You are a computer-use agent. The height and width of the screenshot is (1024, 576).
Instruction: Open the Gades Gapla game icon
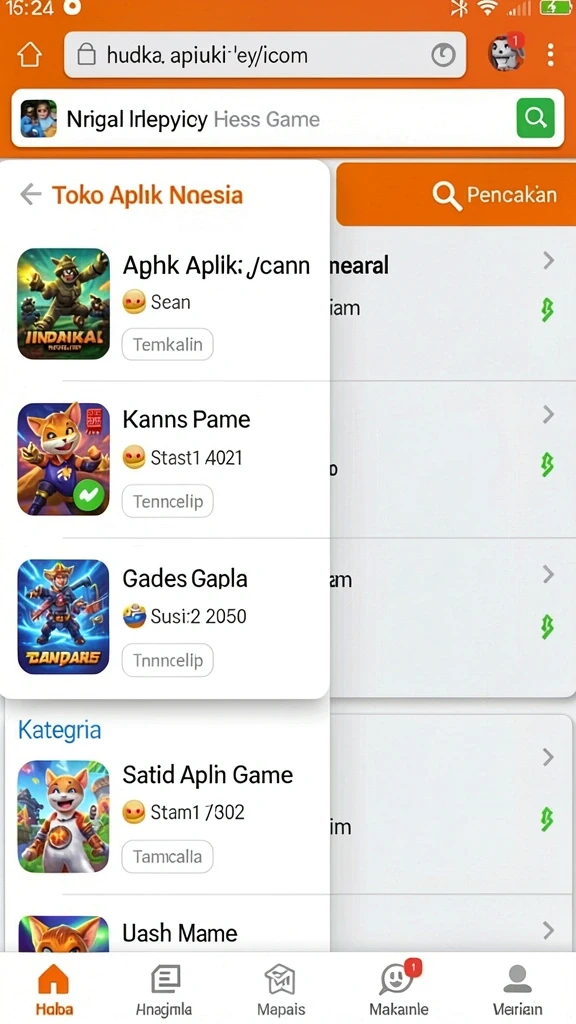pyautogui.click(x=63, y=616)
